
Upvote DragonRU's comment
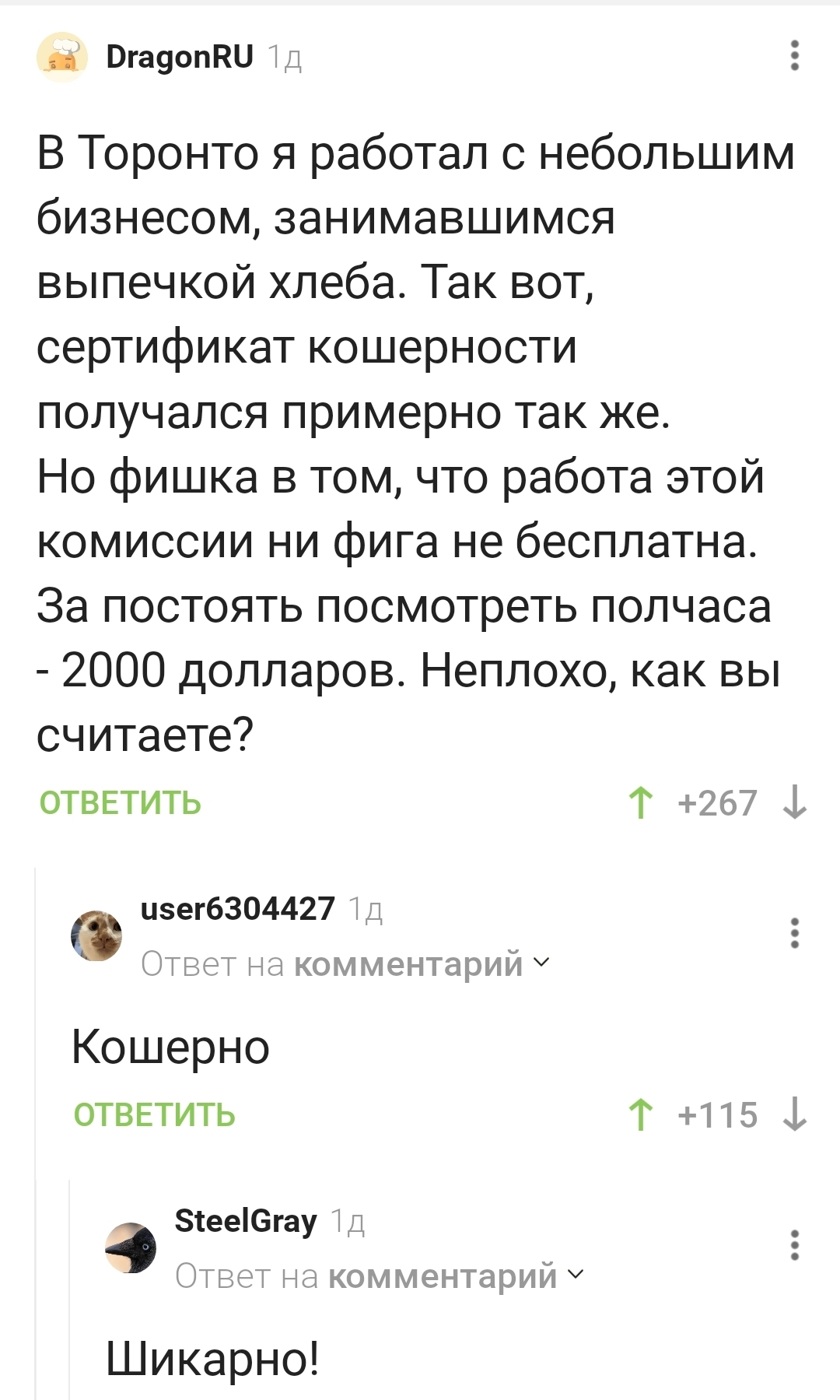click(x=640, y=802)
